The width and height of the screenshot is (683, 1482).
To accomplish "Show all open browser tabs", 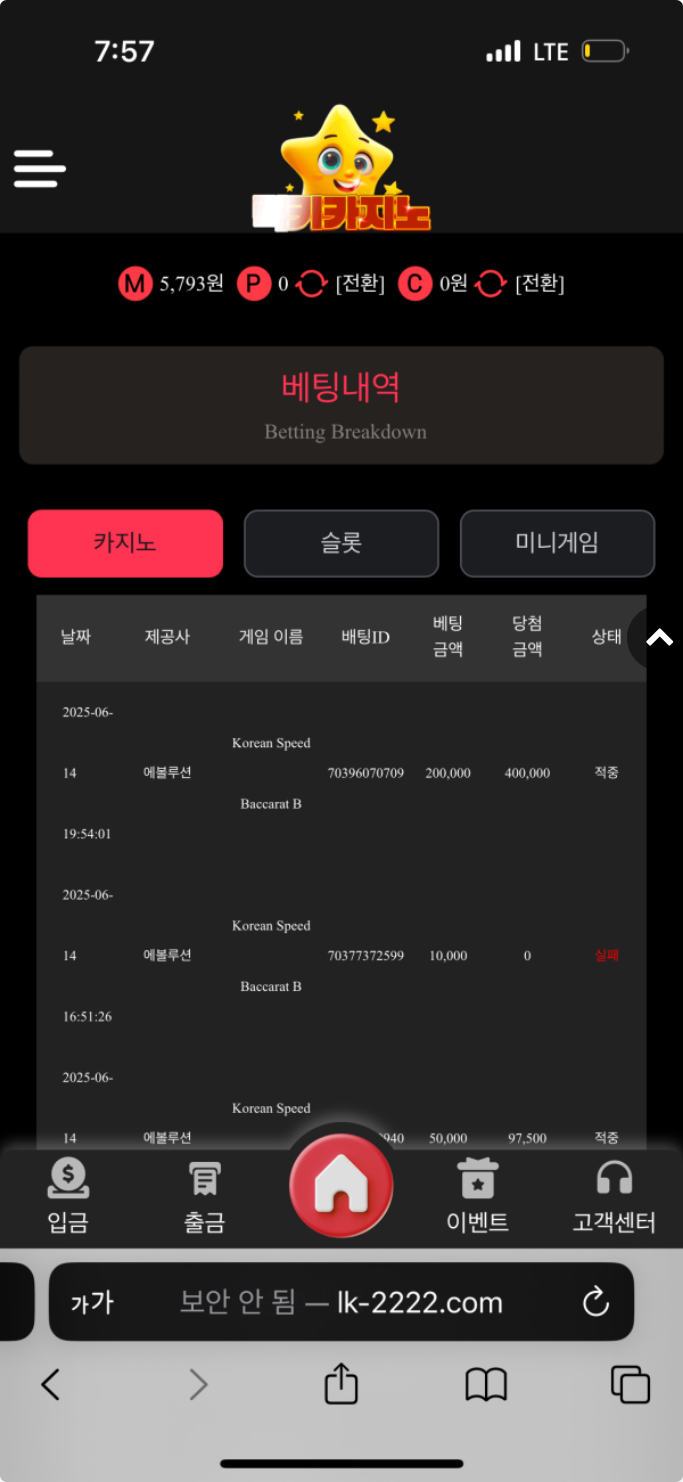I will tap(630, 1385).
